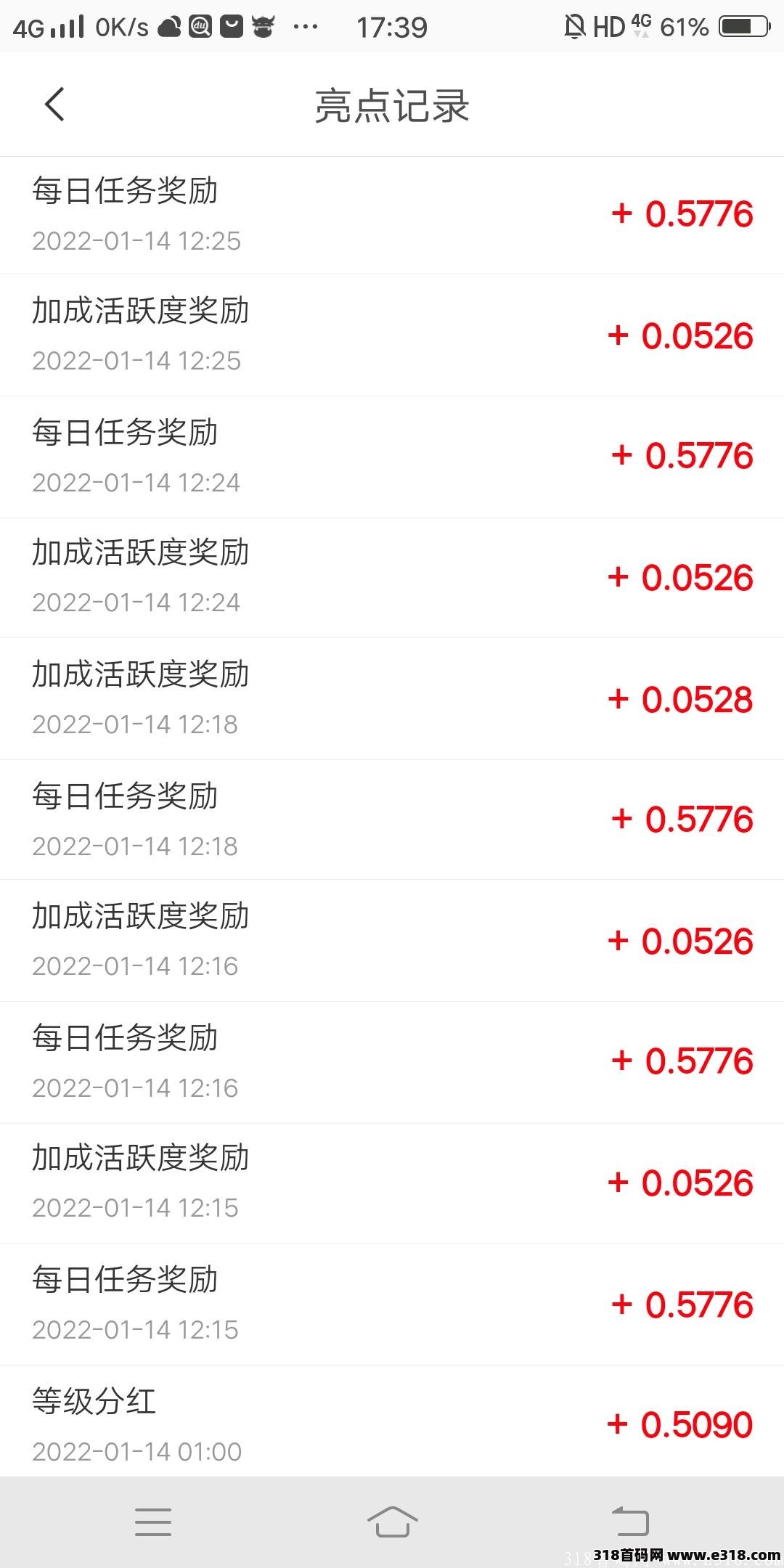Open the system recent apps menu

[x=153, y=1522]
